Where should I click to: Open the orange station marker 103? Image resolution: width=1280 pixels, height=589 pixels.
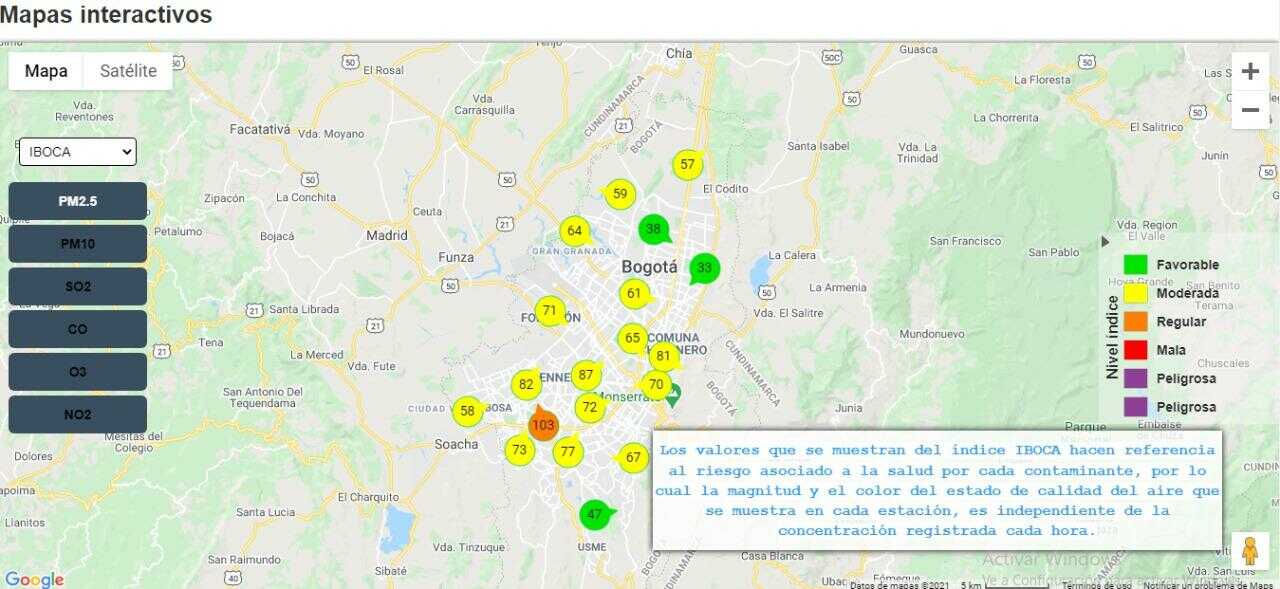(x=543, y=425)
